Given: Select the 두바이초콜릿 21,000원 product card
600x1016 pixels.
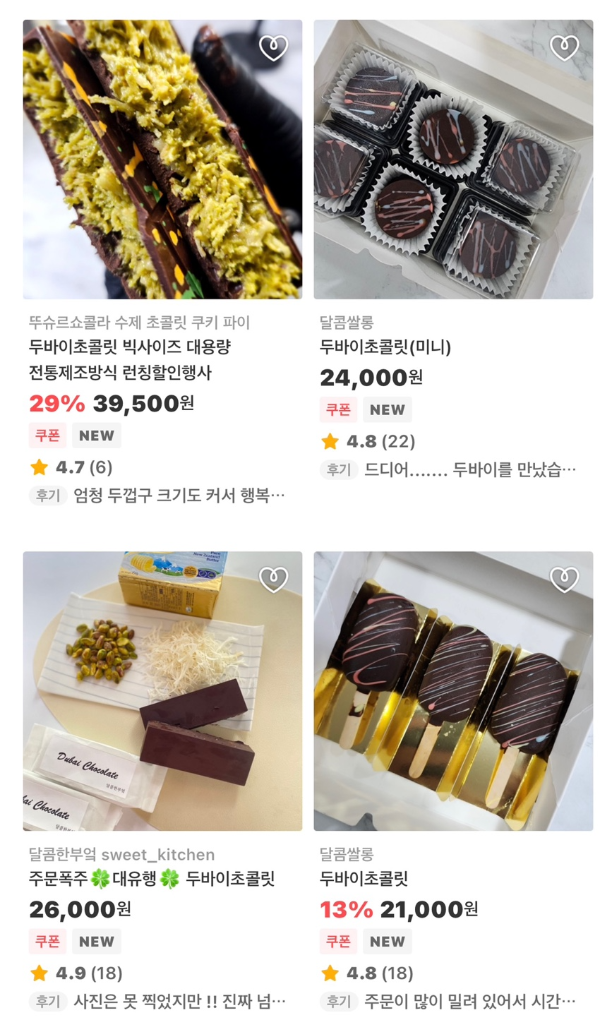Looking at the screenshot, I should click(x=453, y=691).
